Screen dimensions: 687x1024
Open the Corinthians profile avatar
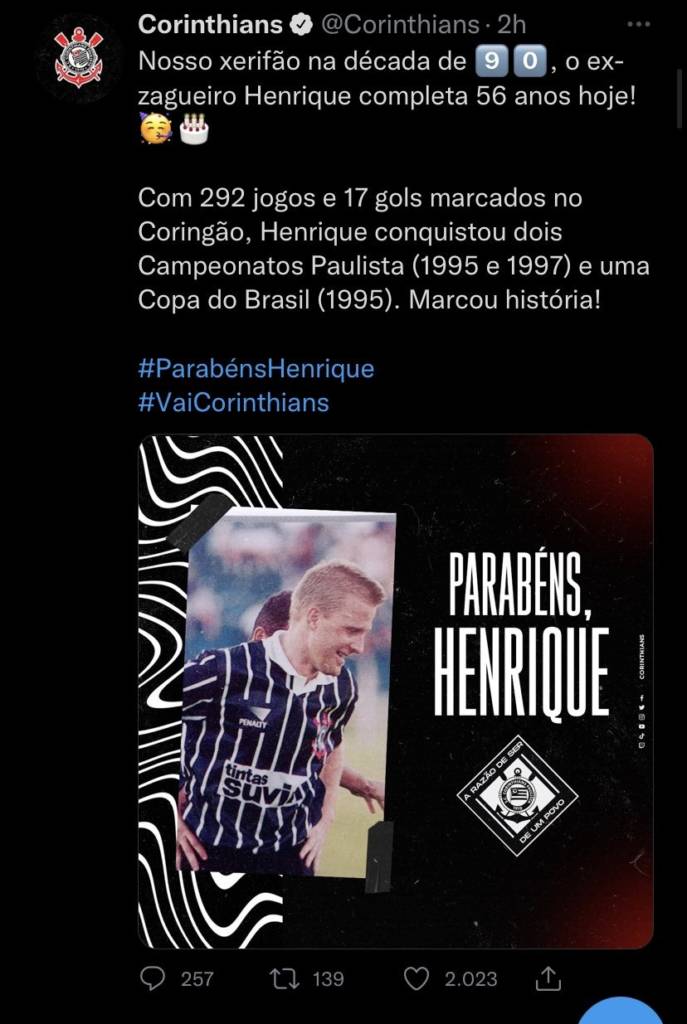pos(78,59)
